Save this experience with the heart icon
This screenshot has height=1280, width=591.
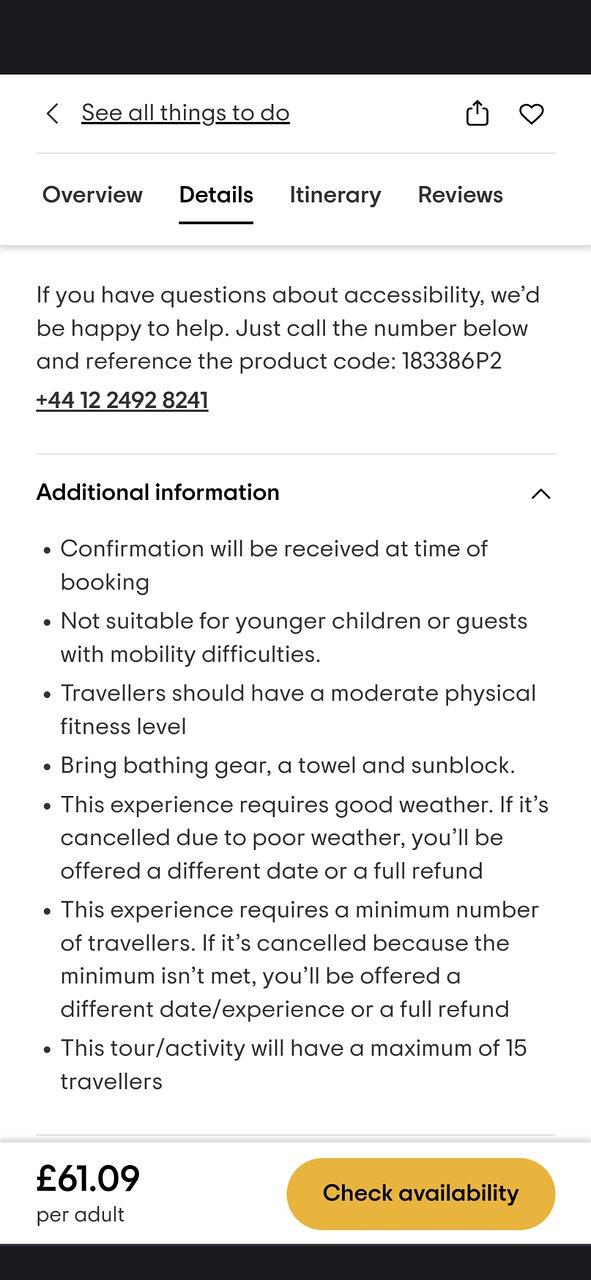532,114
